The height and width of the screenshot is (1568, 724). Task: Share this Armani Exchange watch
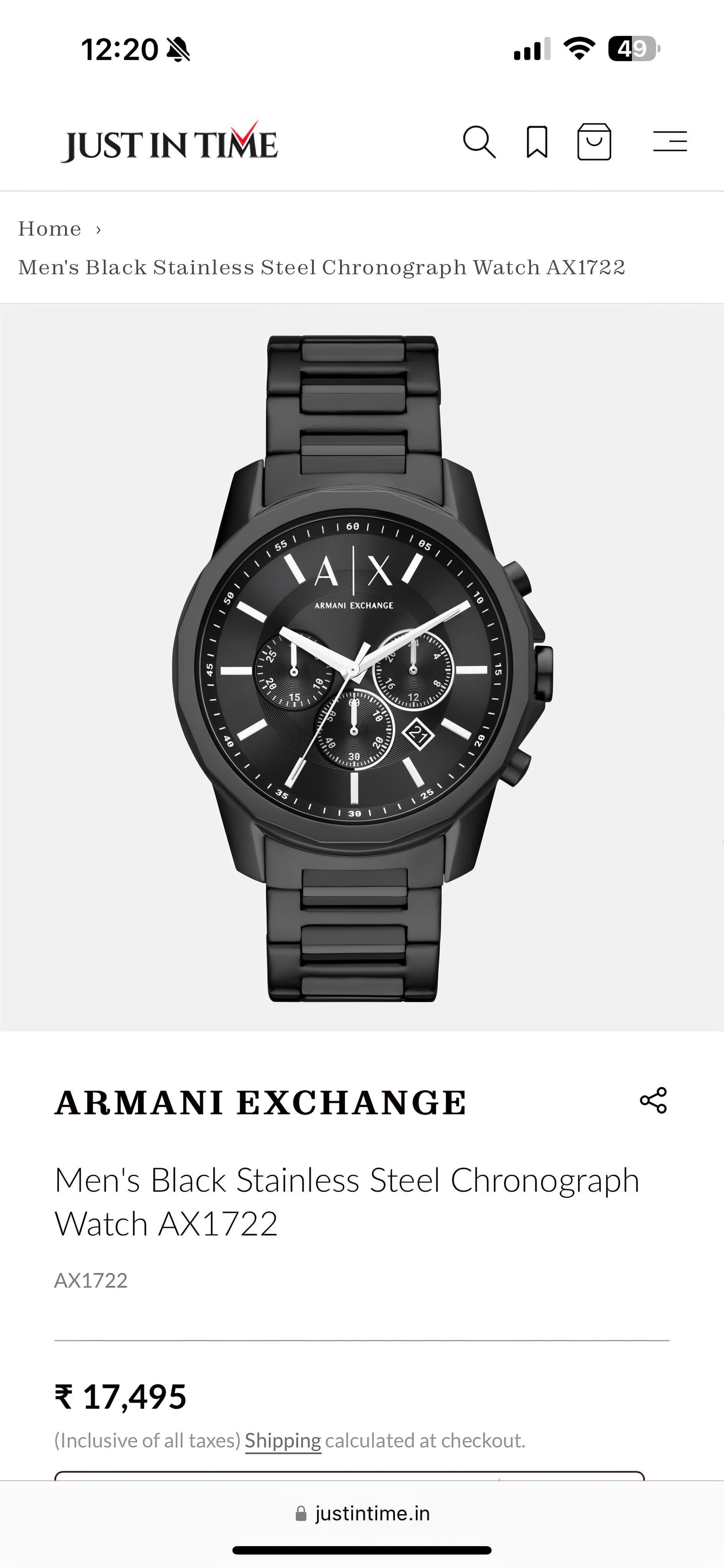pos(654,1101)
